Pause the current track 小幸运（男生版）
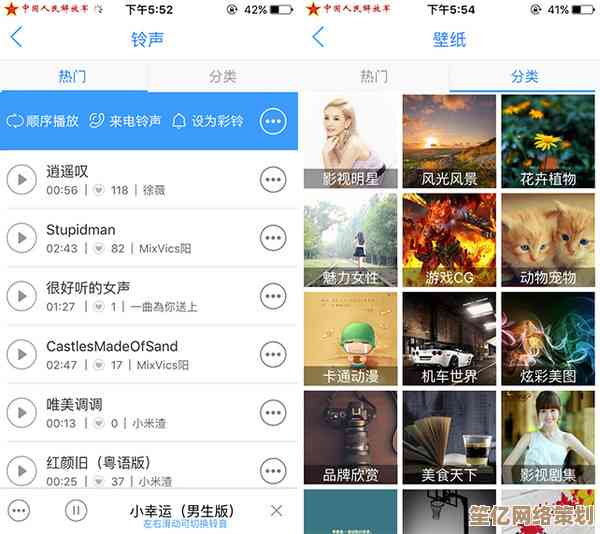This screenshot has height=534, width=600. (75, 510)
